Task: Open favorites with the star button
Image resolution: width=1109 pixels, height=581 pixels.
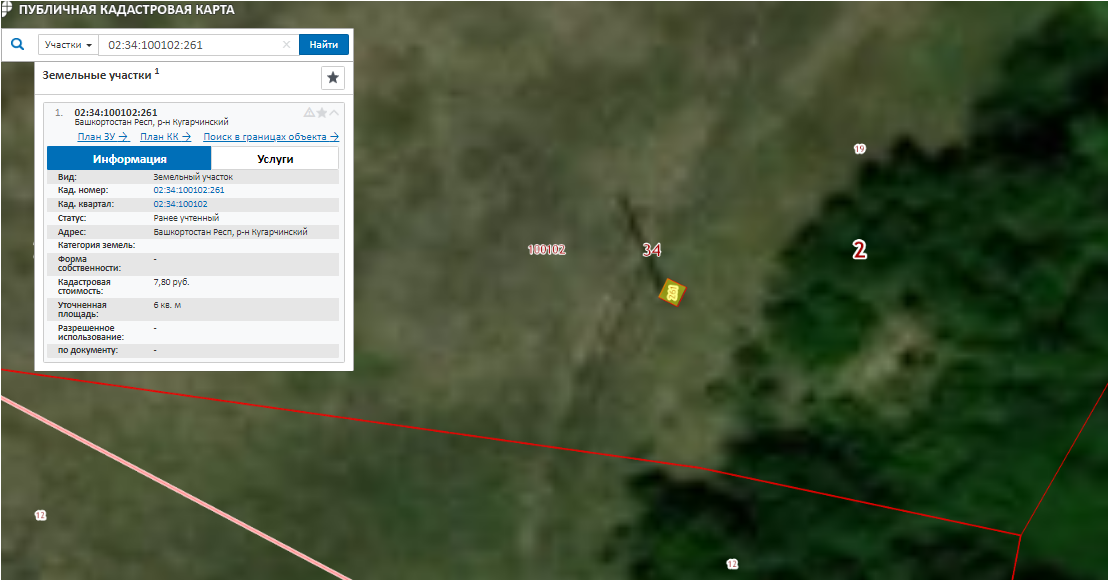Action: (333, 77)
